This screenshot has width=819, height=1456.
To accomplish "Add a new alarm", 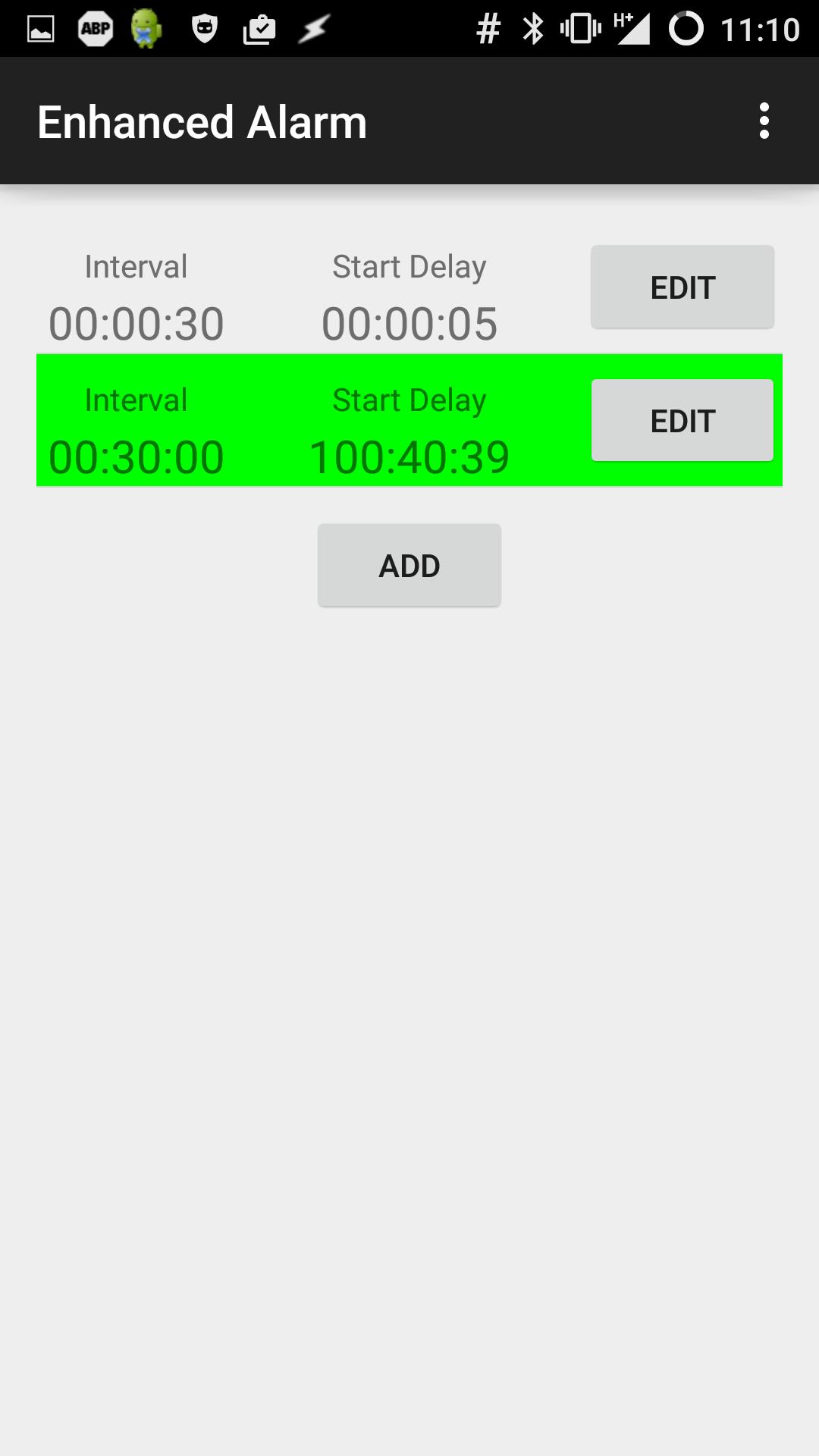I will click(409, 564).
